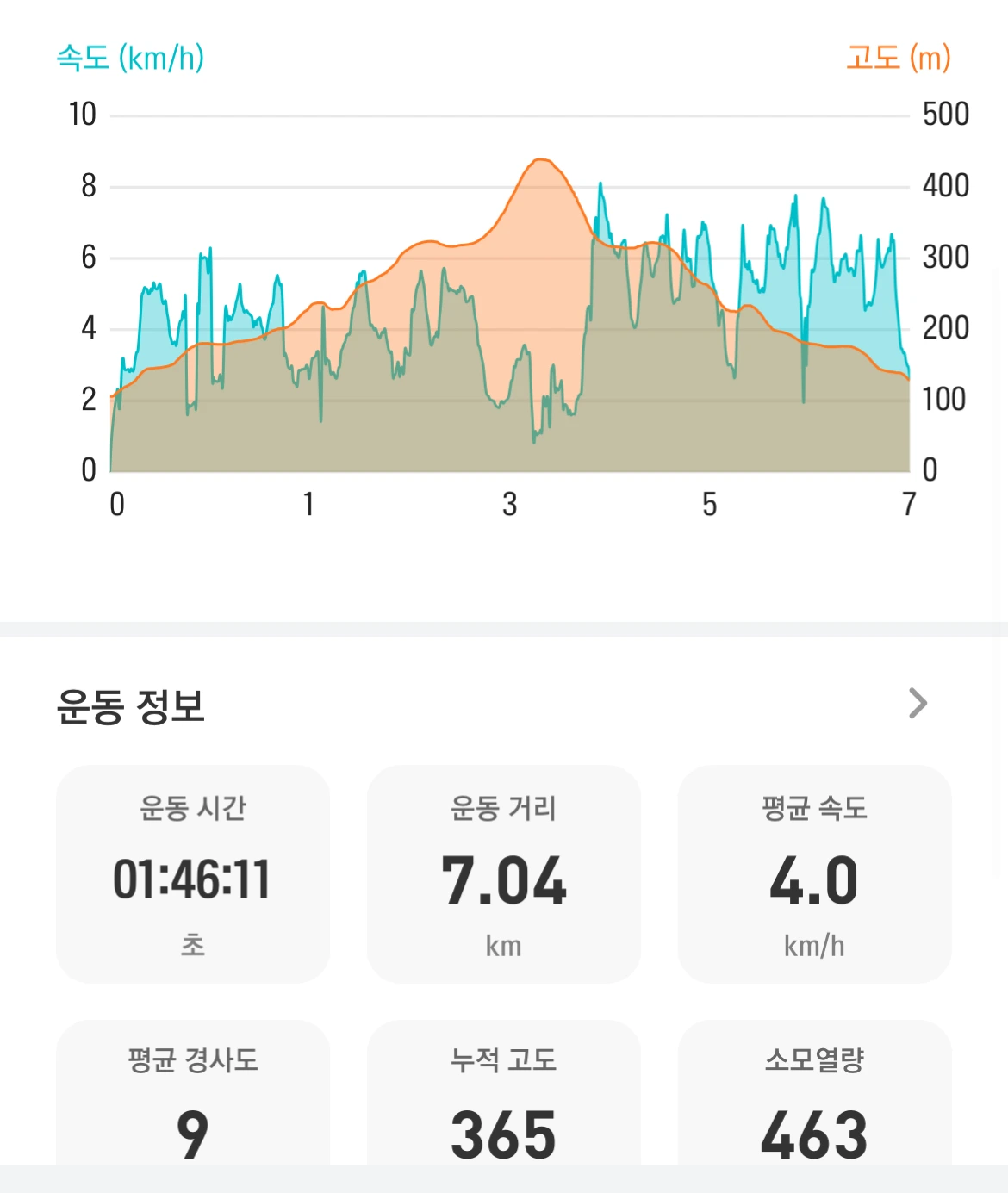The height and width of the screenshot is (1193, 1008).
Task: Open the 운동 정보 details chevron
Action: tap(918, 703)
